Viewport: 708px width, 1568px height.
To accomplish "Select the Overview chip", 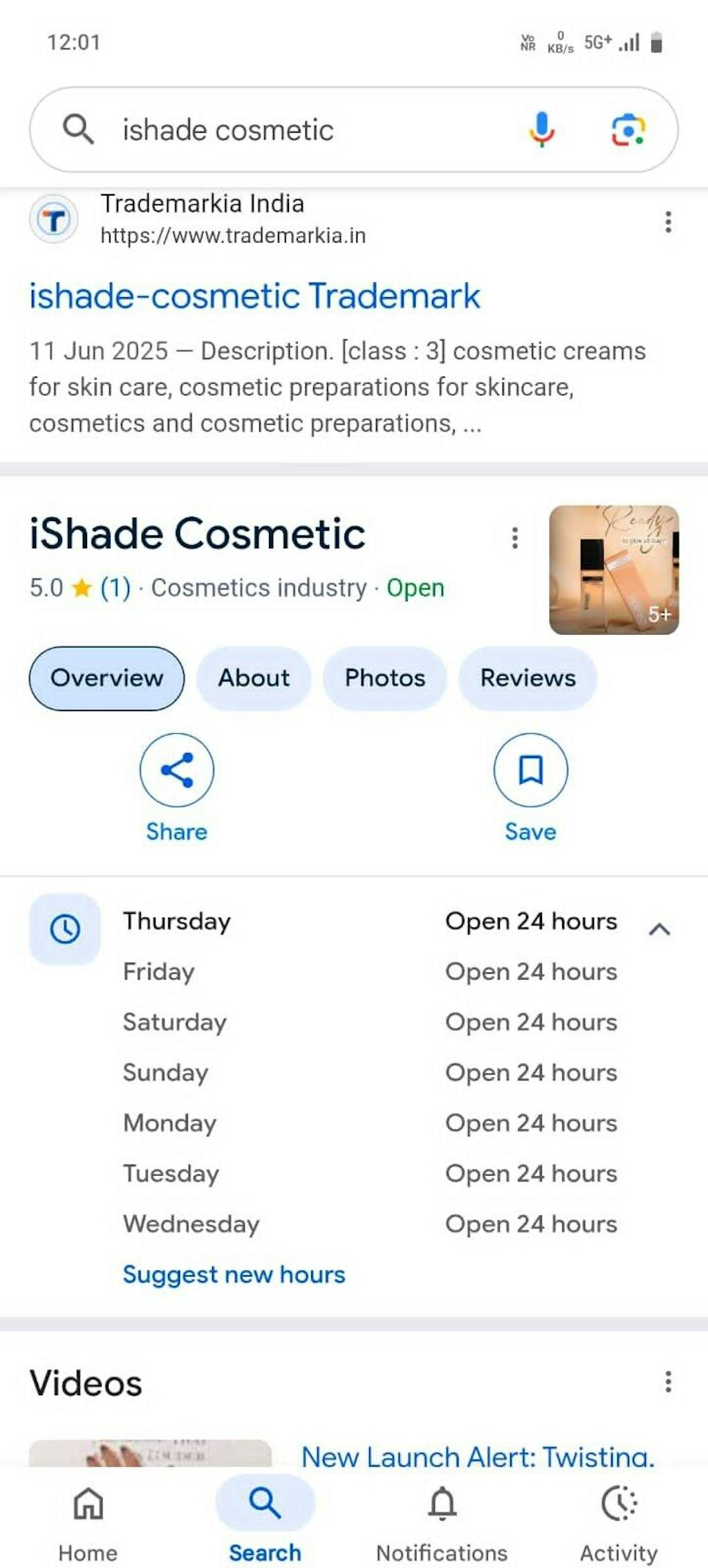I will coord(106,678).
